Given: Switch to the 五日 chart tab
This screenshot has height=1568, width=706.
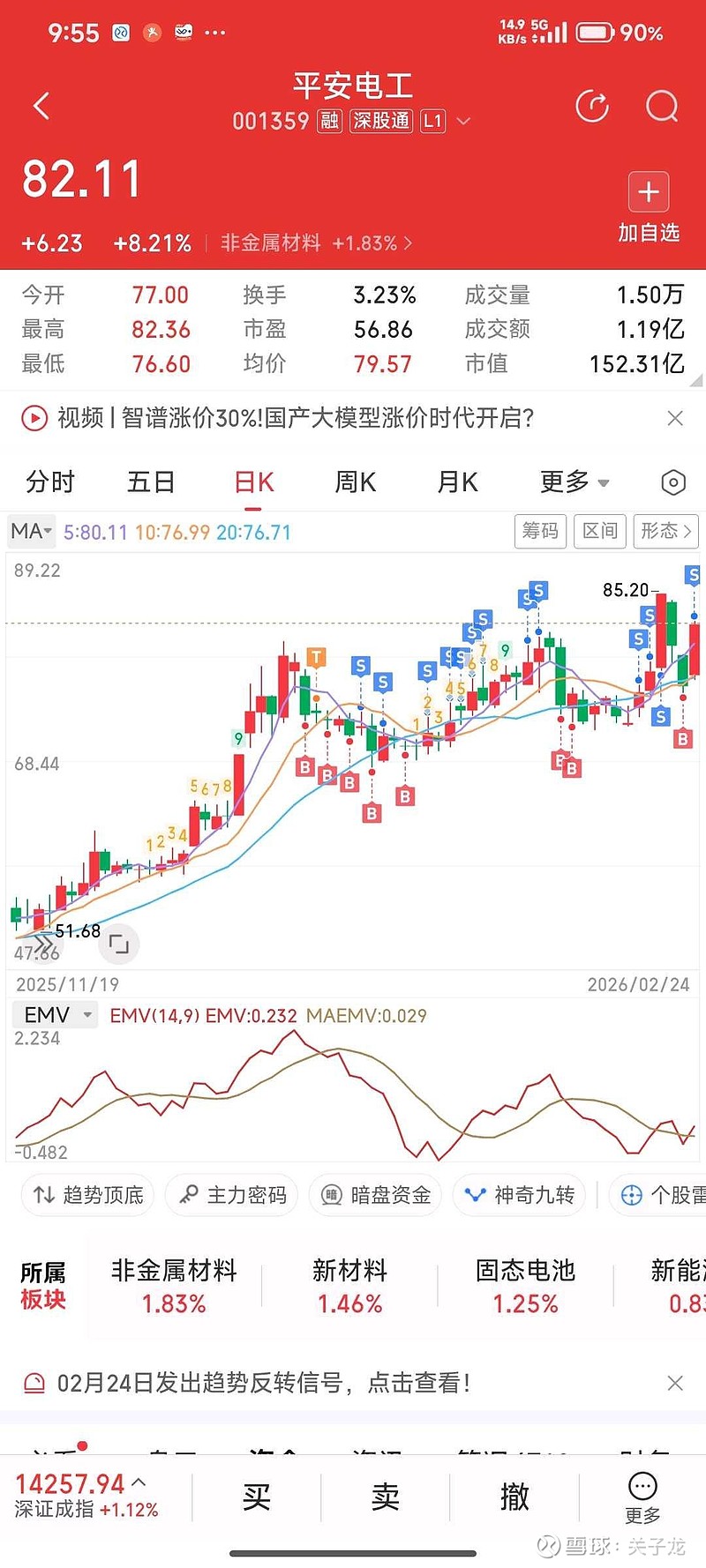Looking at the screenshot, I should [x=151, y=482].
